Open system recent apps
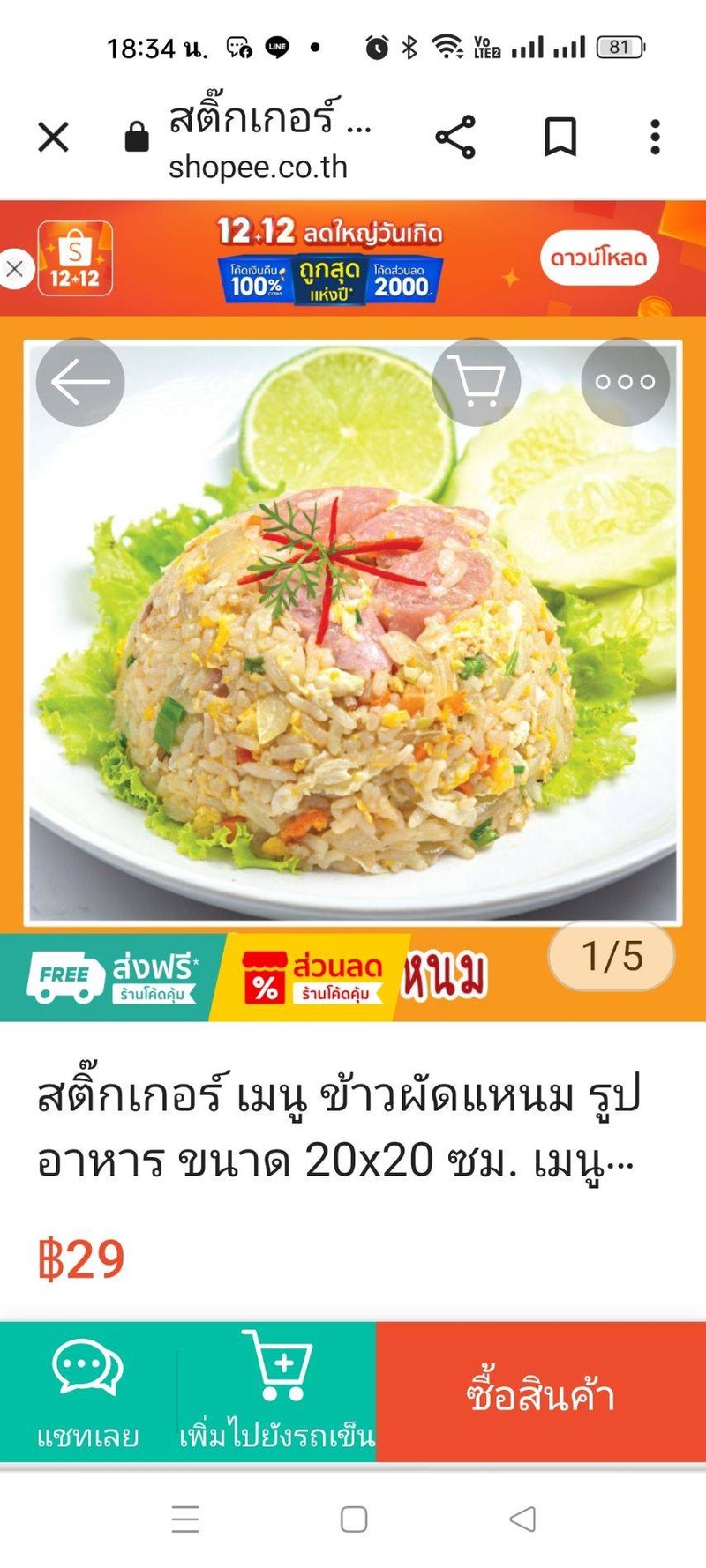Viewport: 706px width, 1568px height. [x=185, y=1519]
